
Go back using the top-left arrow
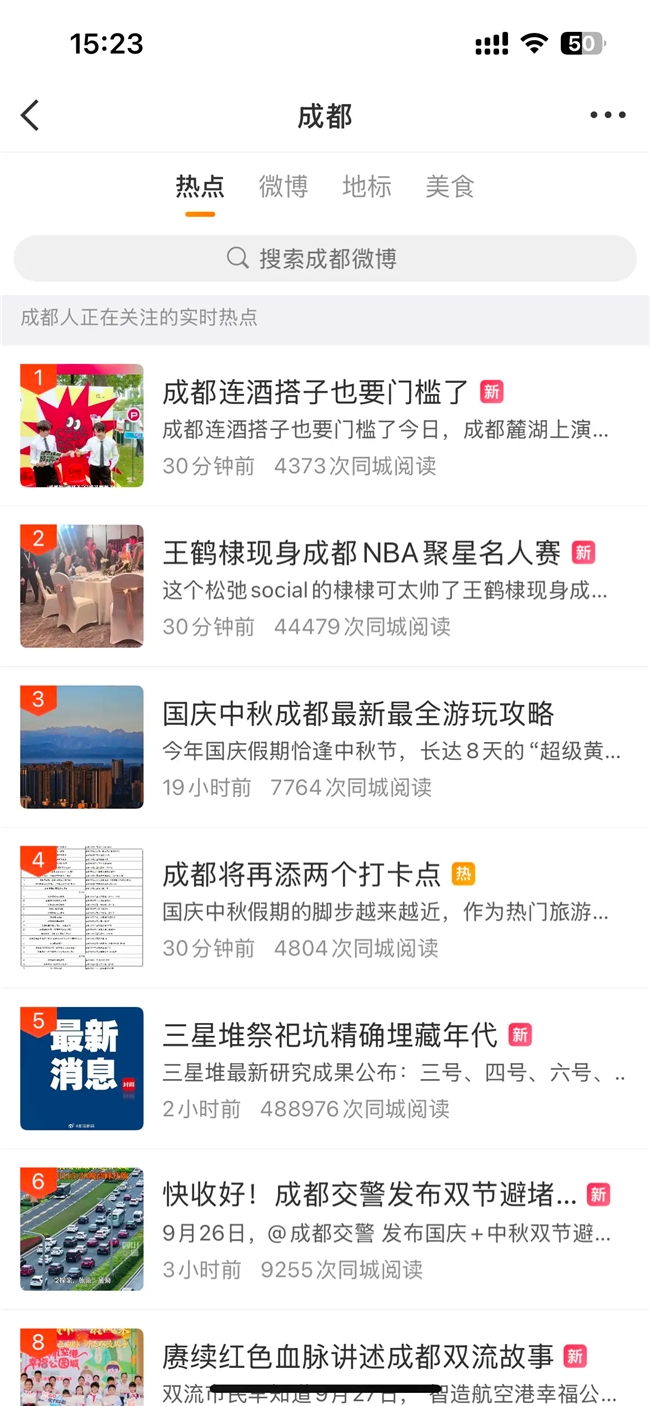(x=30, y=116)
